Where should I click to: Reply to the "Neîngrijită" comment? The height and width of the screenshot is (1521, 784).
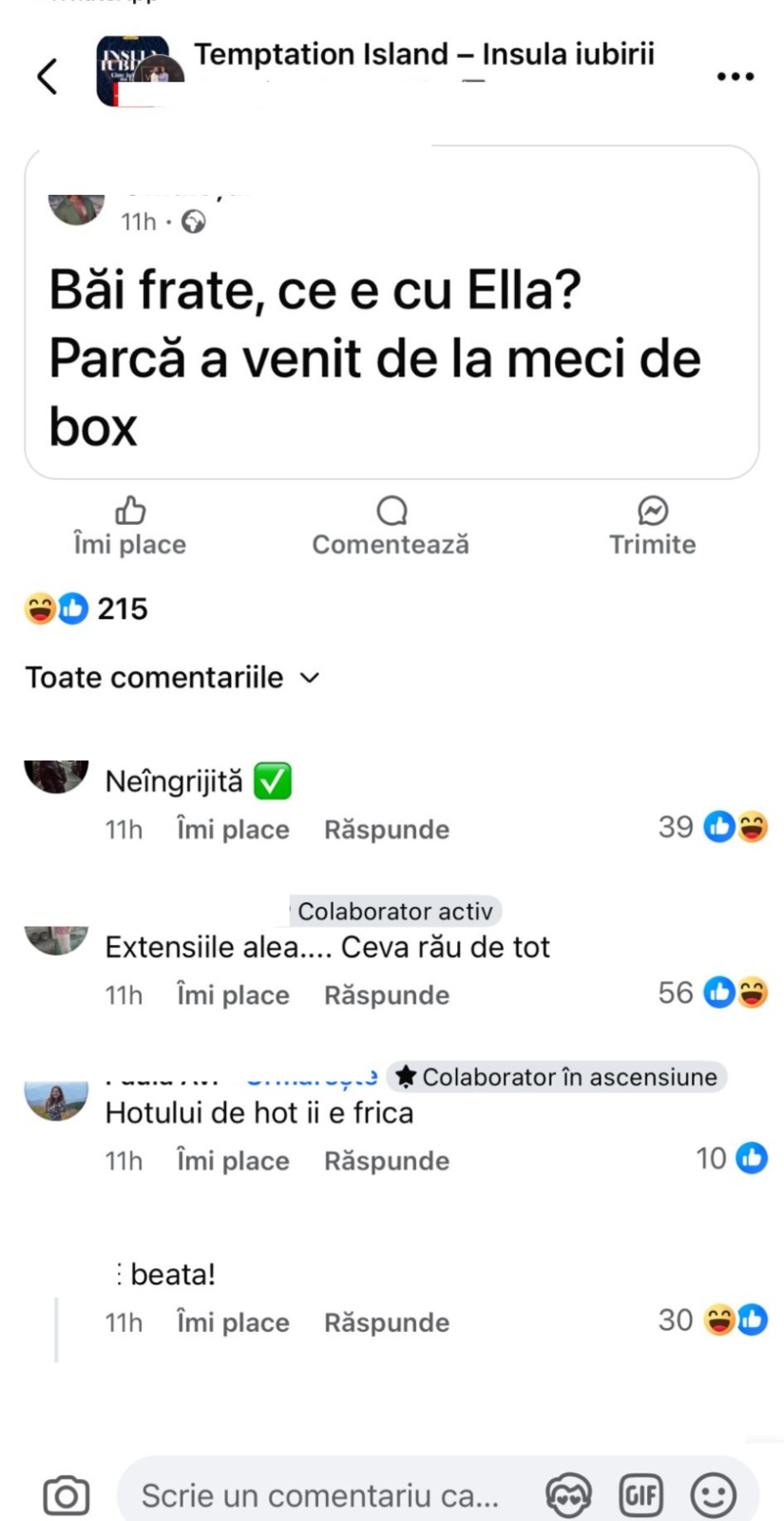(x=387, y=830)
